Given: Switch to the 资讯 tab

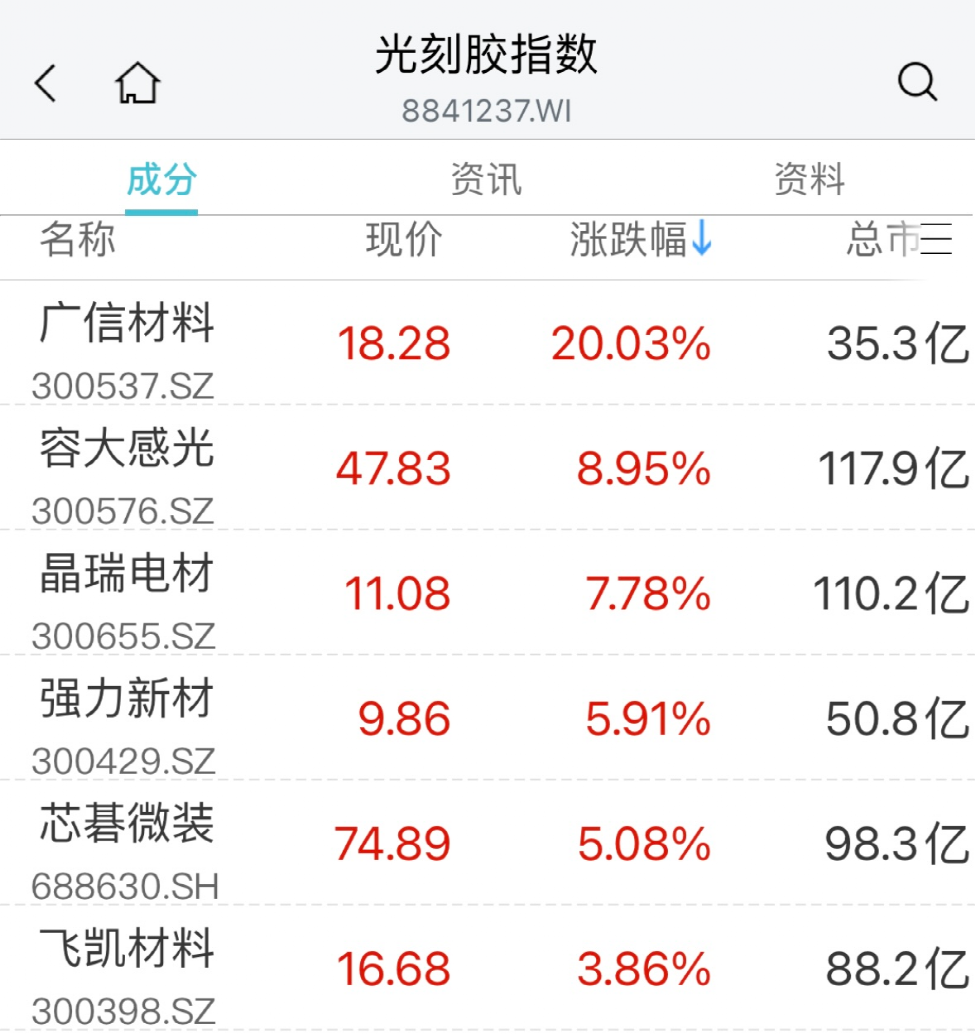Looking at the screenshot, I should [x=485, y=180].
